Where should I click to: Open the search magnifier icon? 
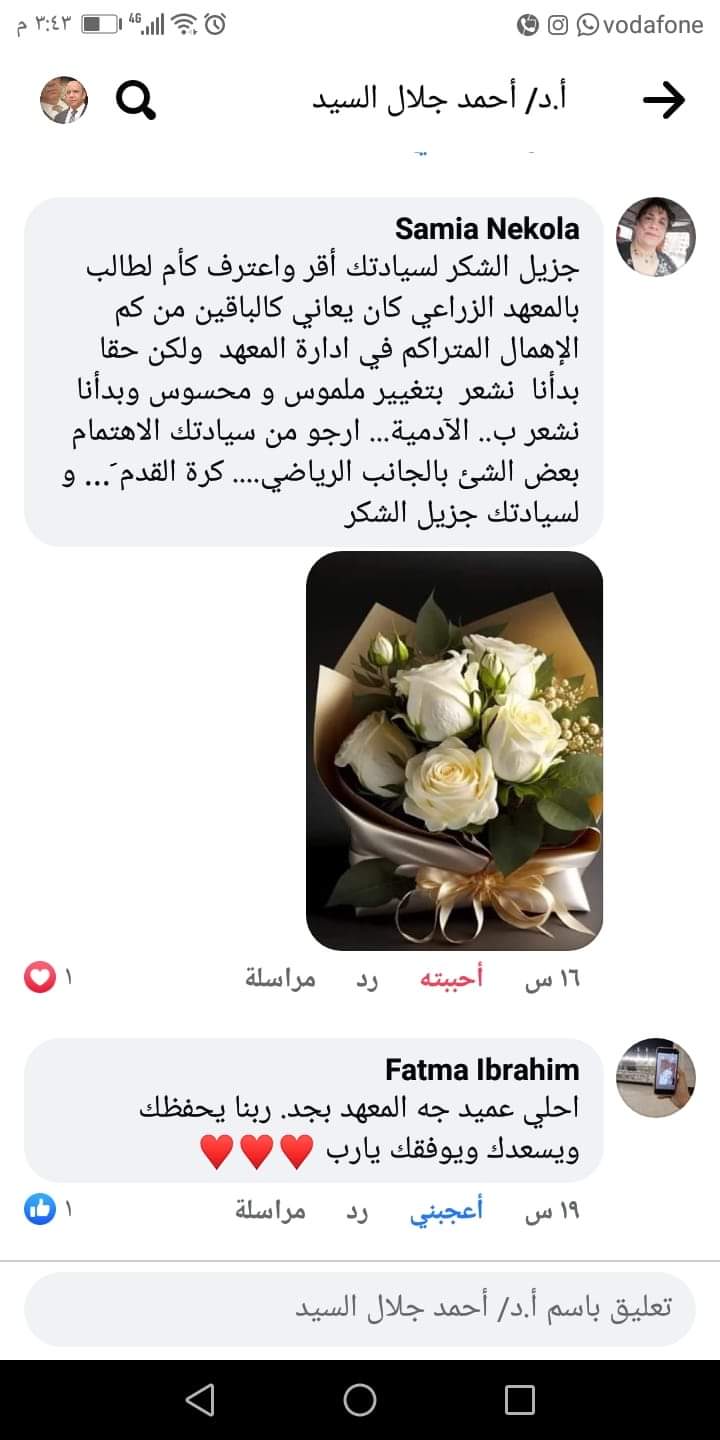[135, 99]
